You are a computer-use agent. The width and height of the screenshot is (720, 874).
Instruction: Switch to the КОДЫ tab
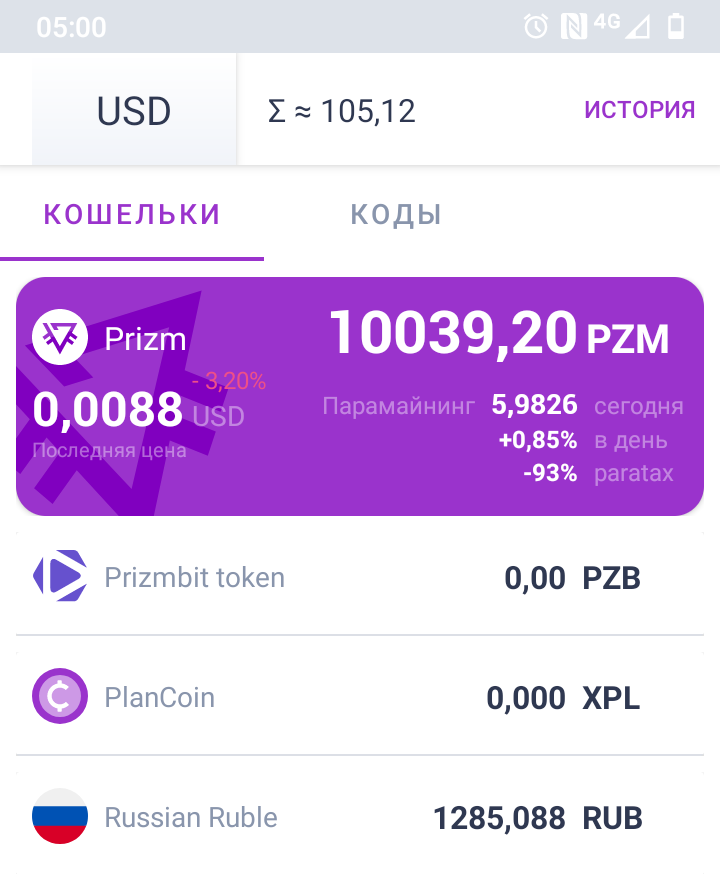[396, 215]
